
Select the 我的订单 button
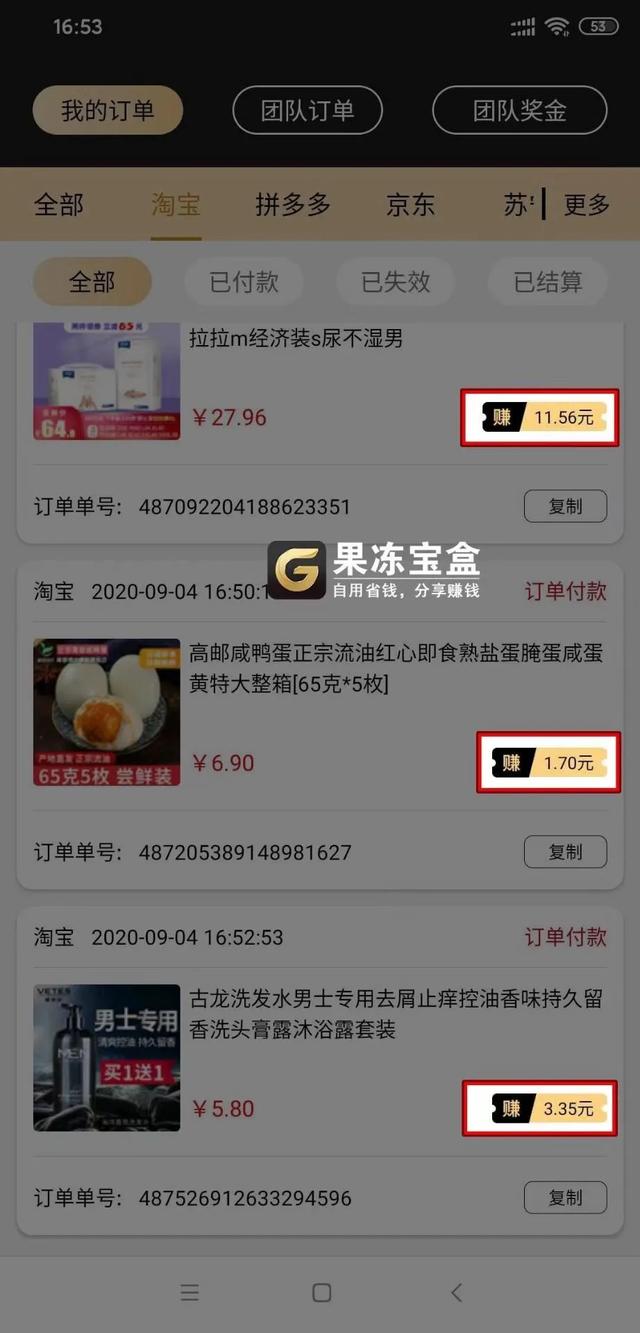click(108, 110)
